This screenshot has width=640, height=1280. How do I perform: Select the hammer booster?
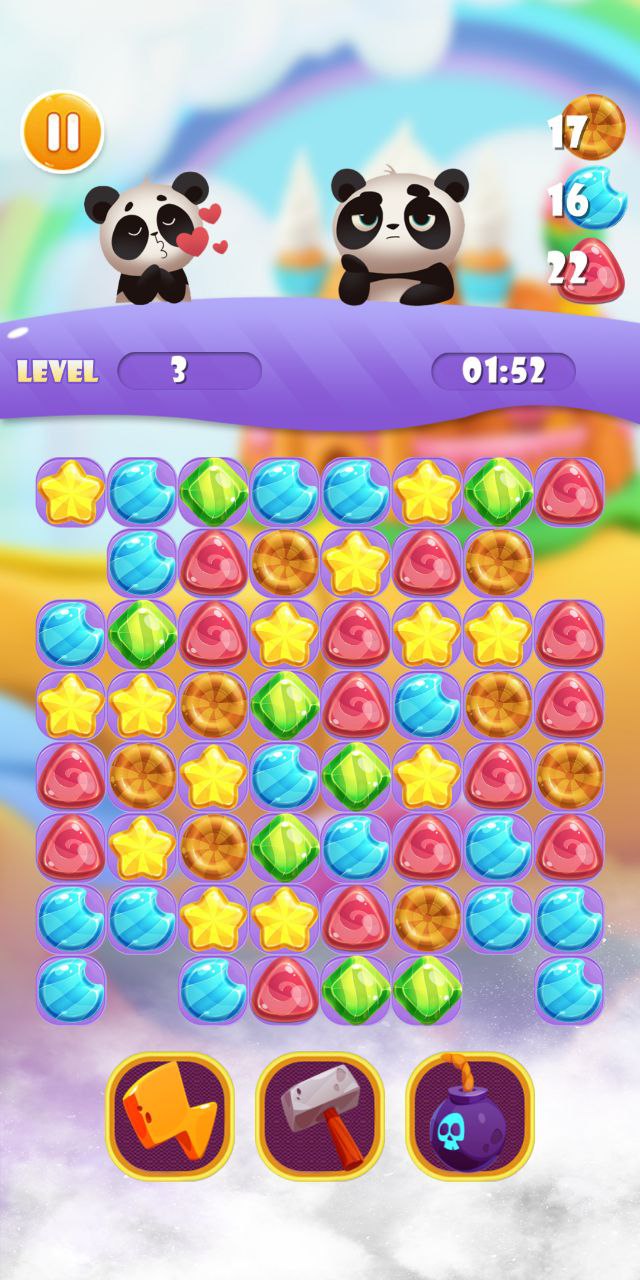[x=320, y=1116]
